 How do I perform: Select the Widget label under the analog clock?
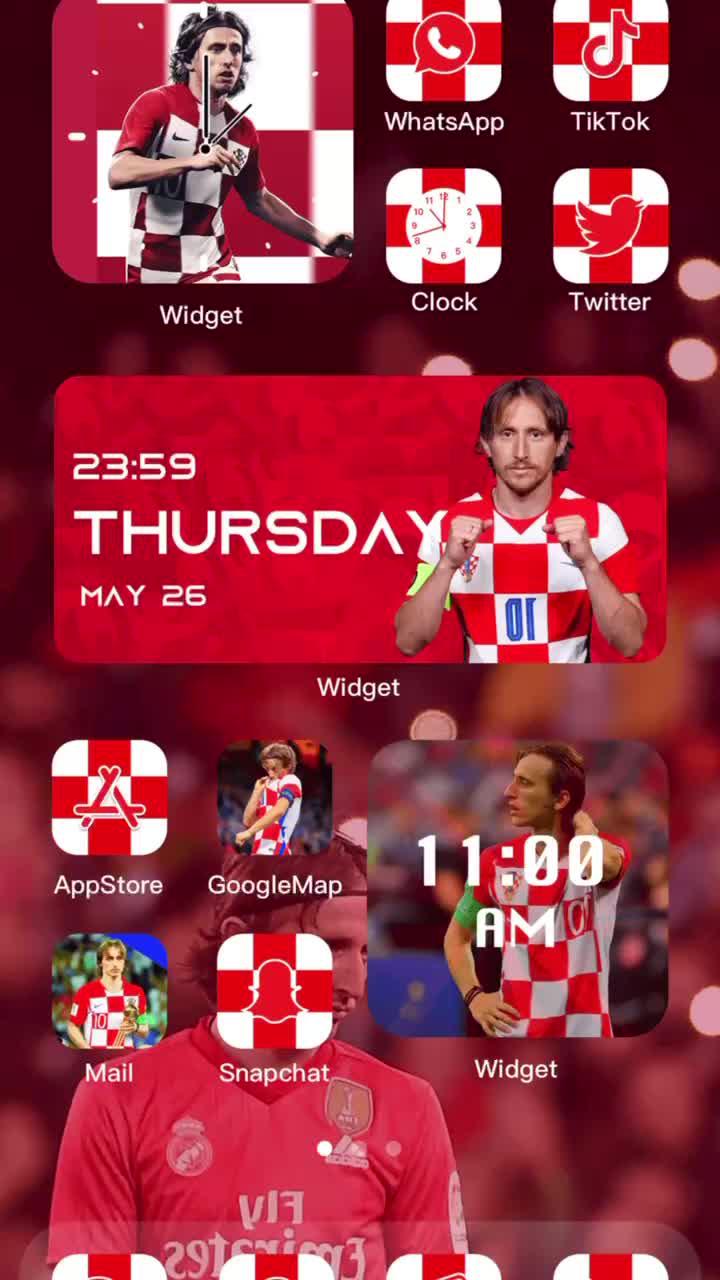(202, 315)
